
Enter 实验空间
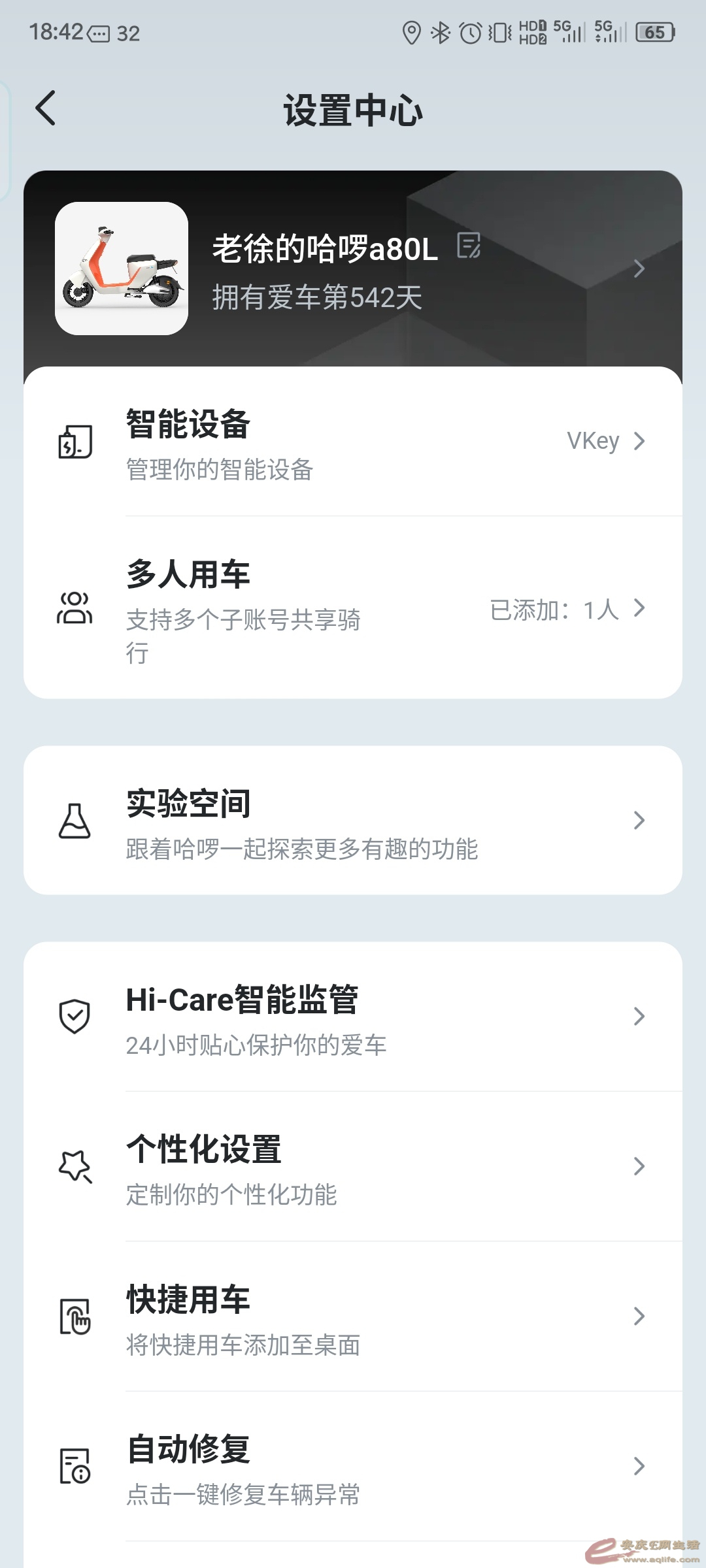353,821
